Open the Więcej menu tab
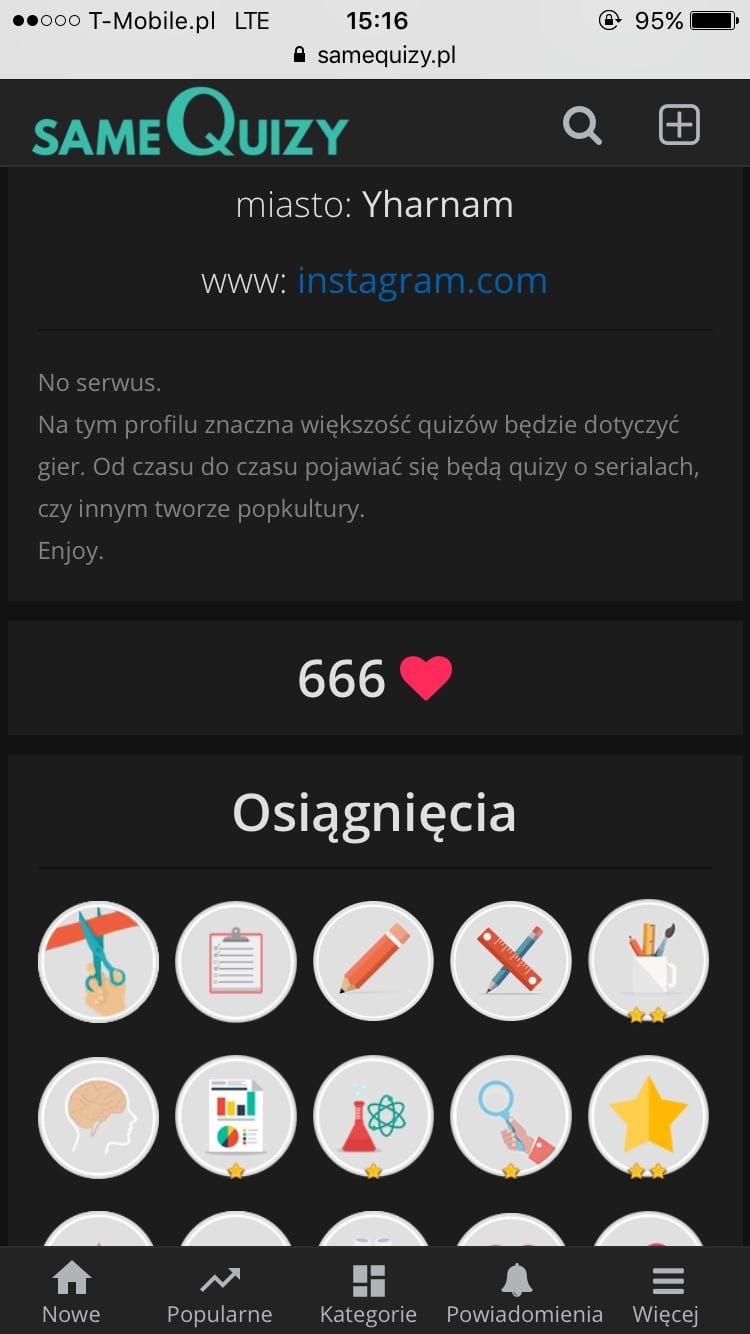Viewport: 750px width, 1334px height. coord(666,1294)
